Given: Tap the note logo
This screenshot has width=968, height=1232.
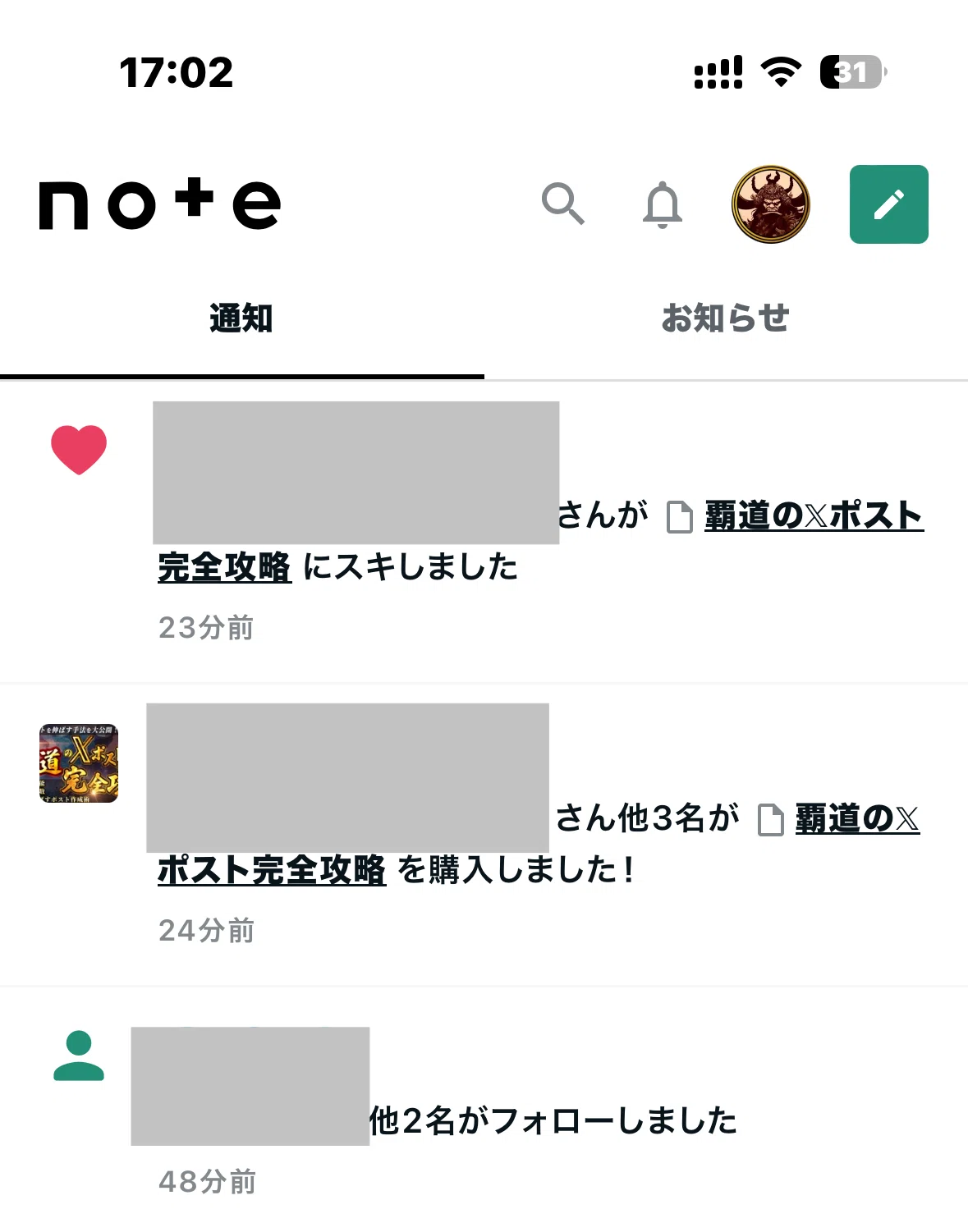Looking at the screenshot, I should tap(160, 204).
